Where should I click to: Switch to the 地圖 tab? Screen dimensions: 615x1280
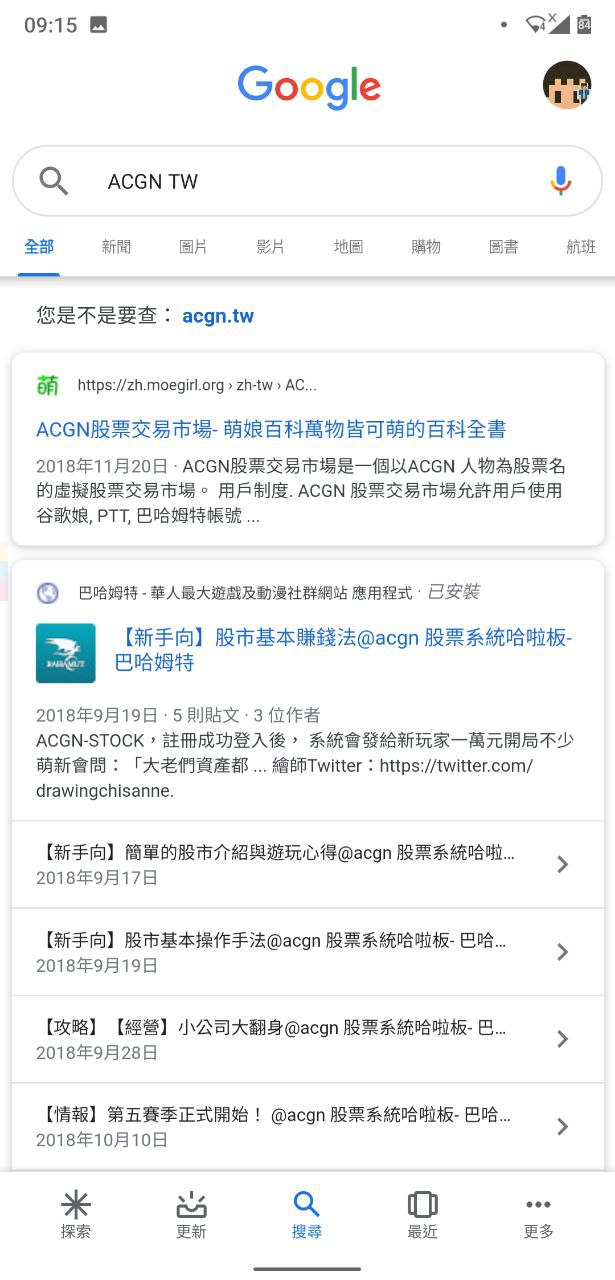click(348, 247)
